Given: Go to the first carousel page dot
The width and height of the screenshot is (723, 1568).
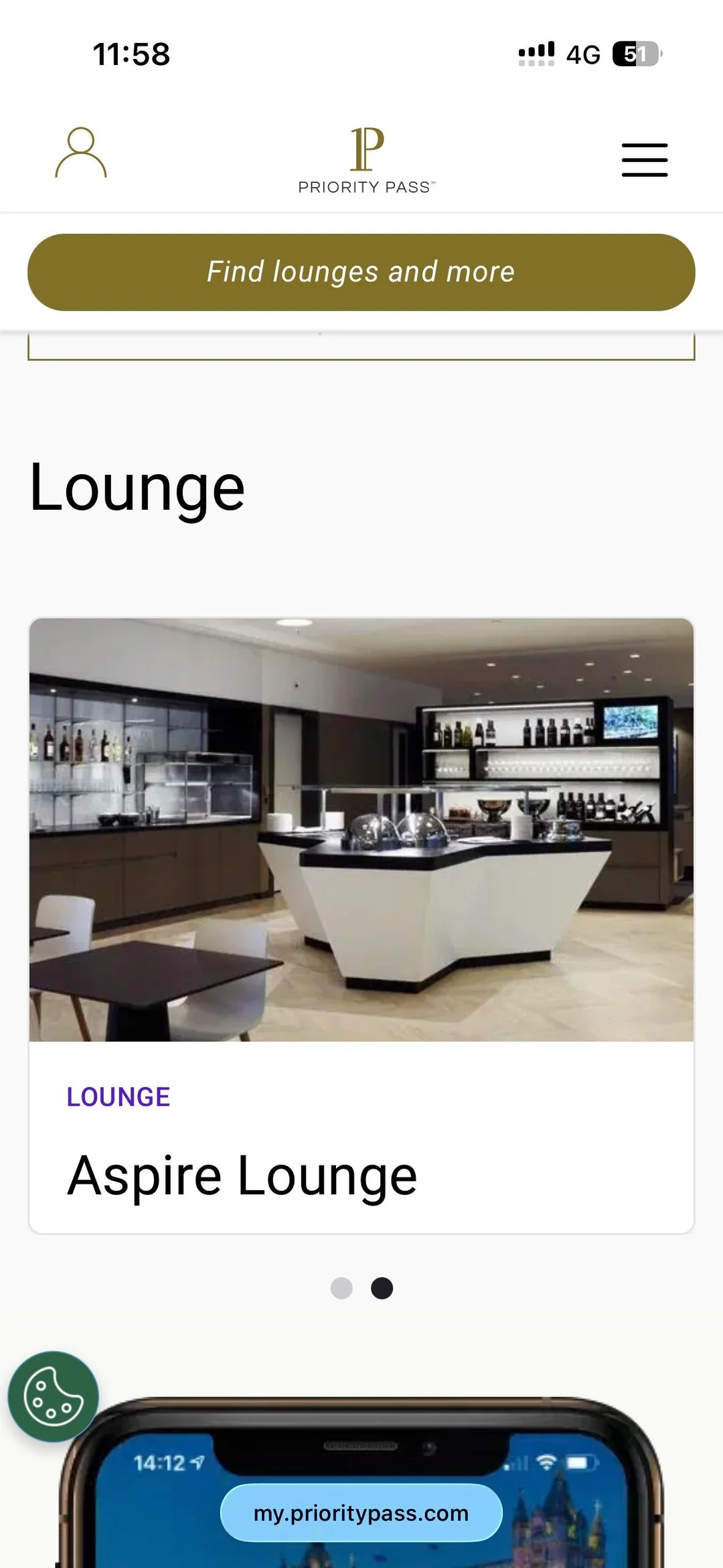Looking at the screenshot, I should tap(341, 1288).
